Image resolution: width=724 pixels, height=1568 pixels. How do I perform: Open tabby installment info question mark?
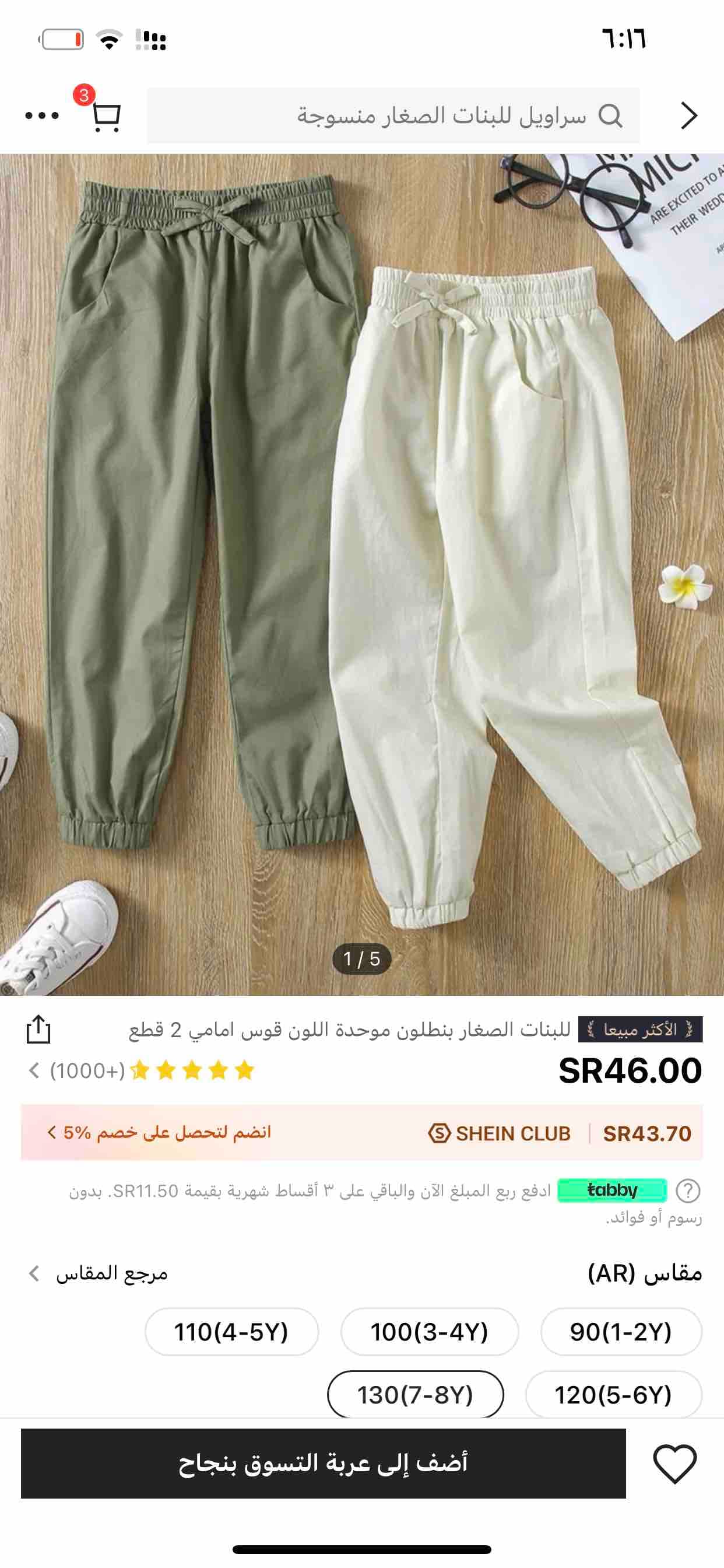[688, 1191]
